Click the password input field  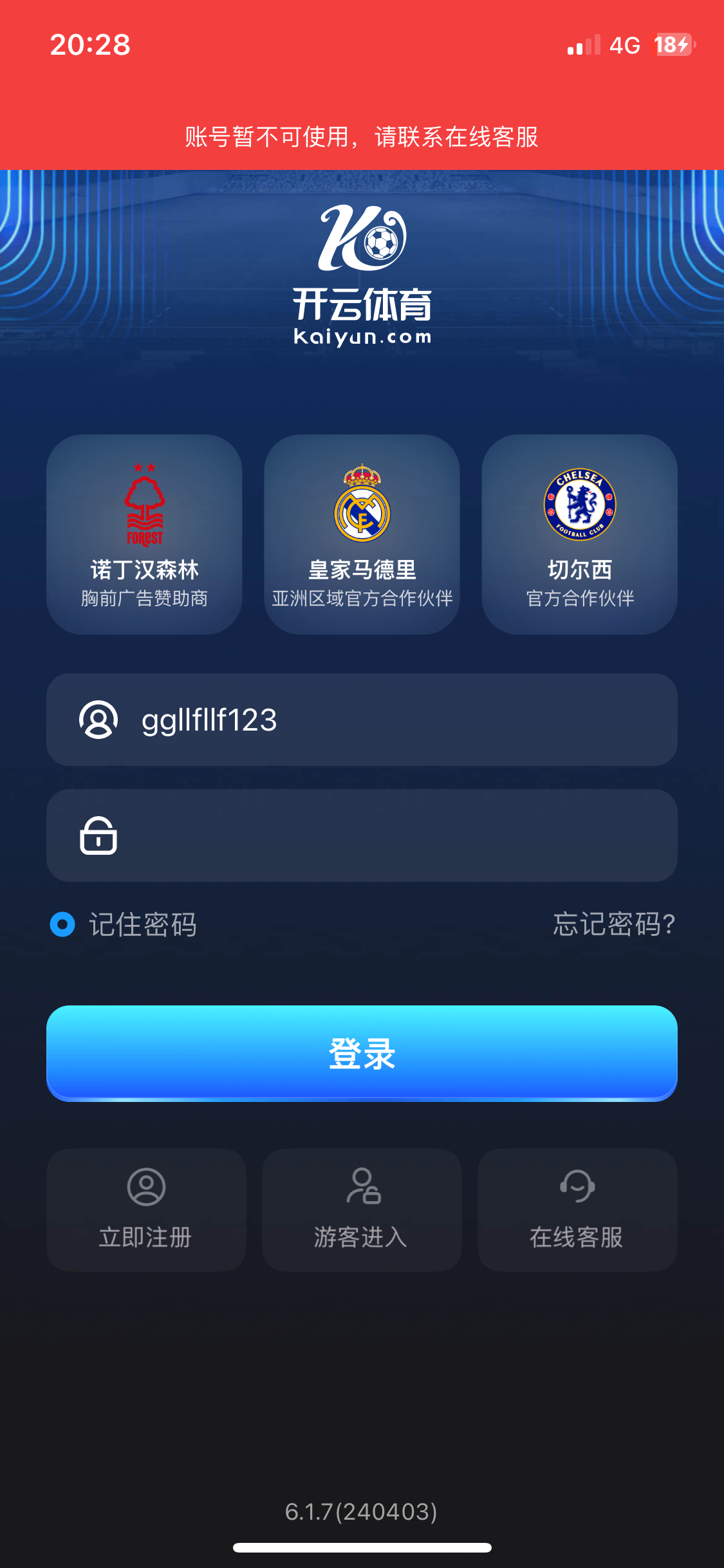362,836
